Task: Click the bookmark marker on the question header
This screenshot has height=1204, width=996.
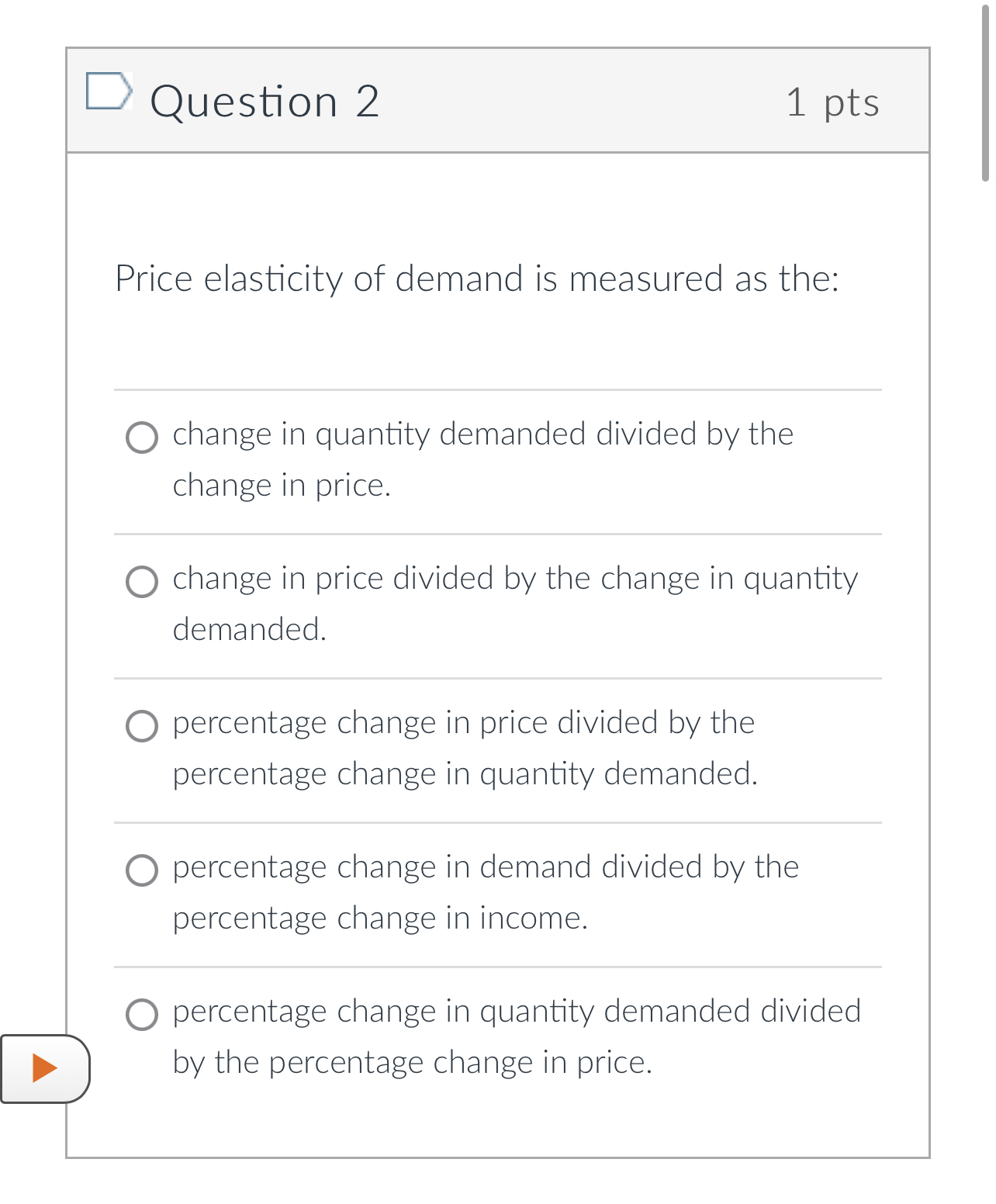Action: pyautogui.click(x=109, y=91)
